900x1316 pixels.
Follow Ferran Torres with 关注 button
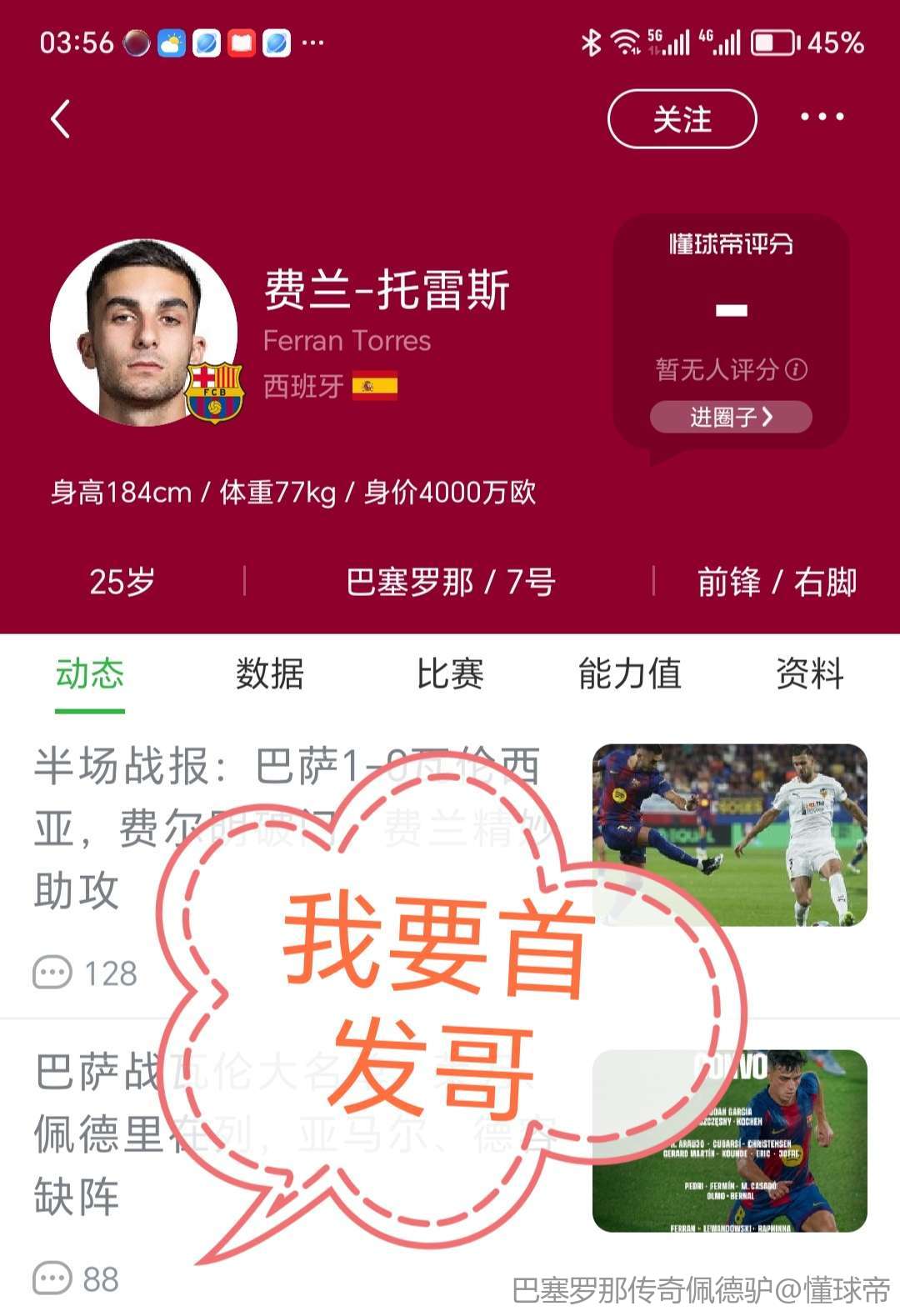[682, 119]
